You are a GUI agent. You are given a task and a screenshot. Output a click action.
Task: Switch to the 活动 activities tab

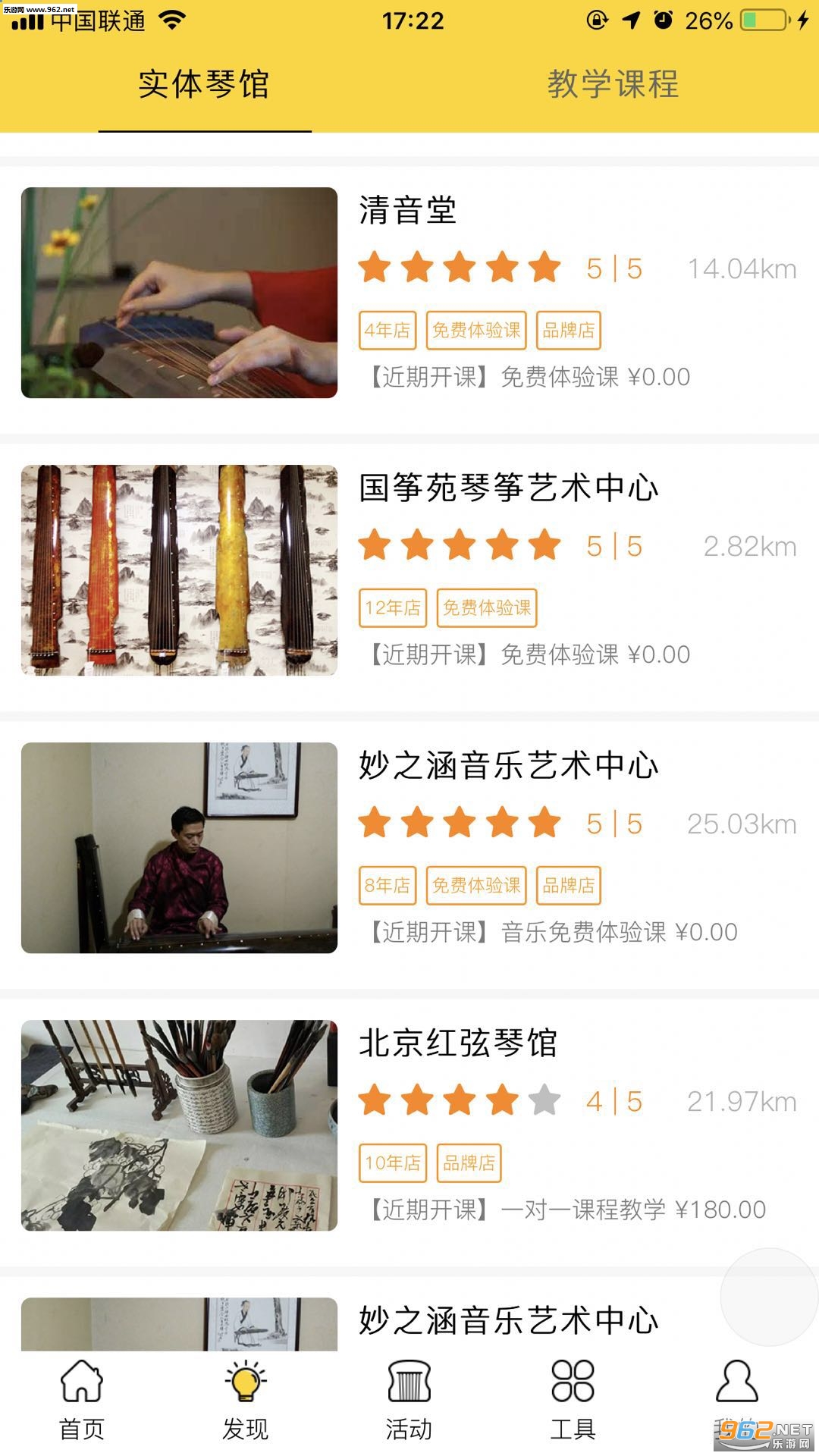409,1399
